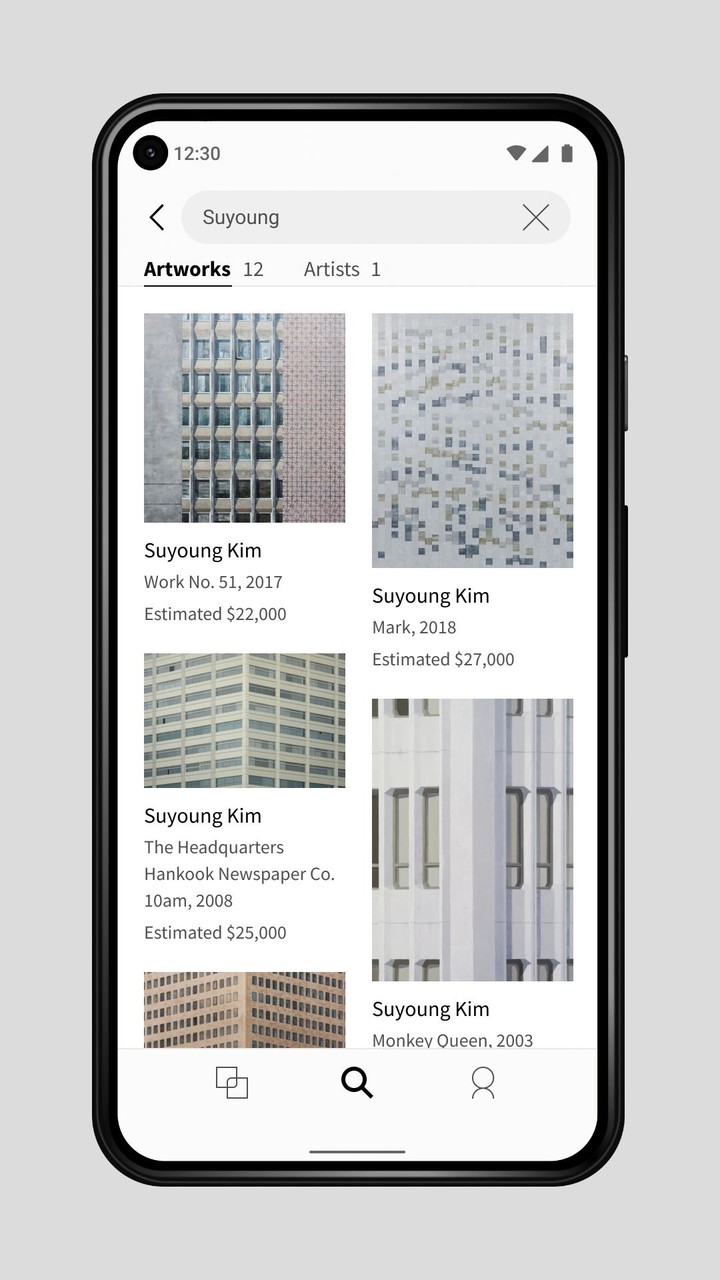Open the profile tab in bottom bar

pos(483,1082)
